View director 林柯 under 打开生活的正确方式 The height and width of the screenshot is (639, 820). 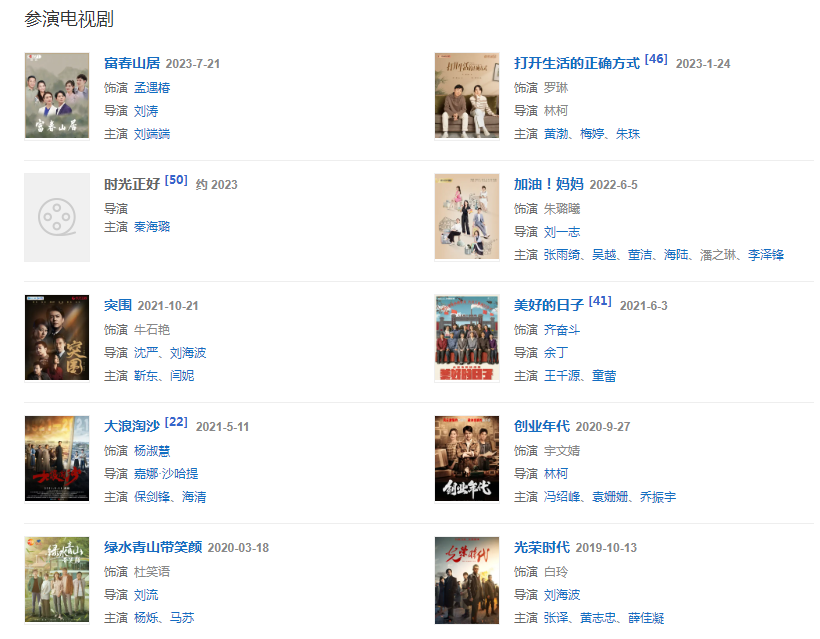pos(556,111)
